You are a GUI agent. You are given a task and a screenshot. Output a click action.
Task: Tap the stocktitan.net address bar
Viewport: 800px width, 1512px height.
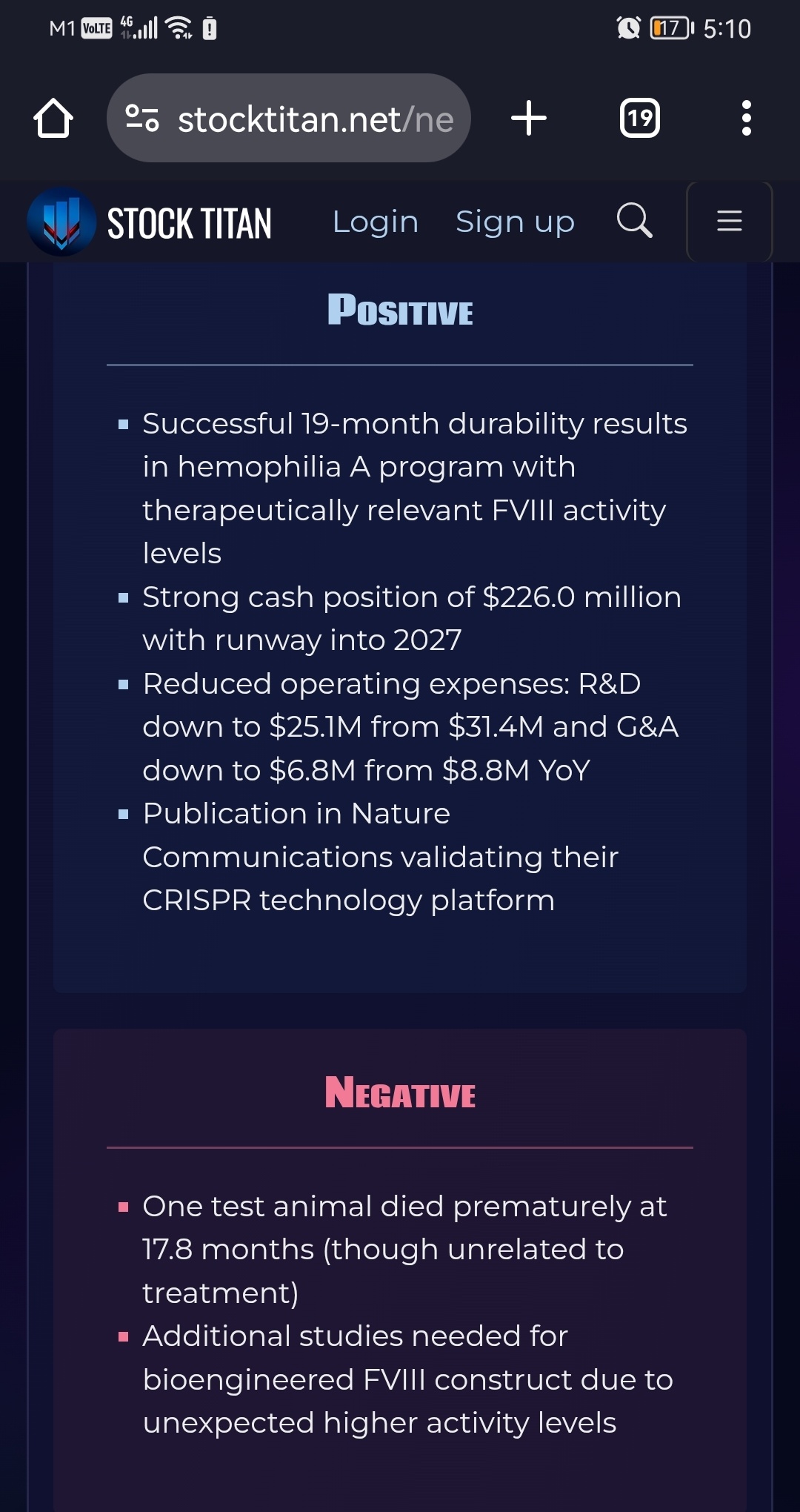tap(289, 118)
